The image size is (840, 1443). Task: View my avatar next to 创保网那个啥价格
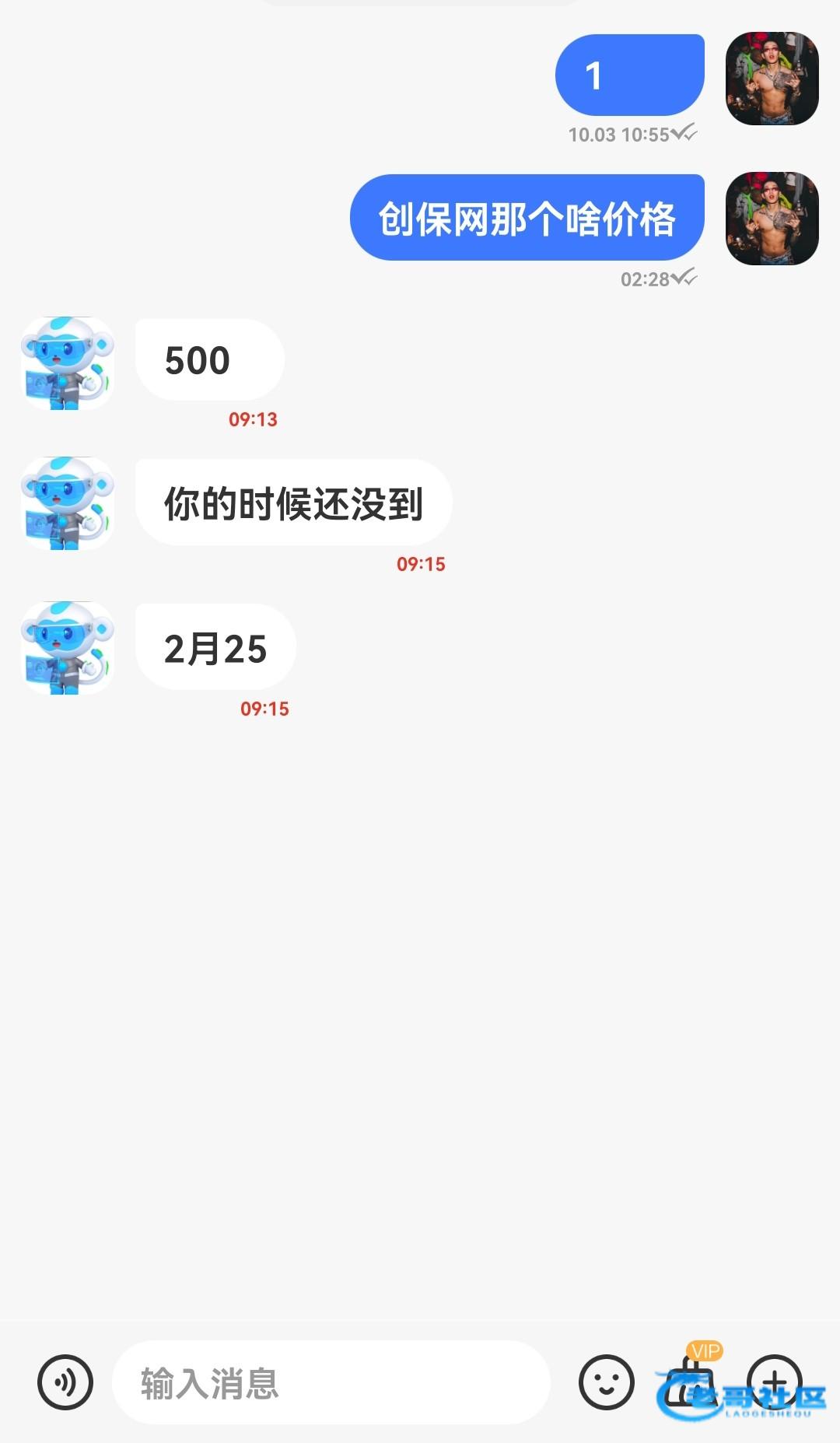click(772, 219)
